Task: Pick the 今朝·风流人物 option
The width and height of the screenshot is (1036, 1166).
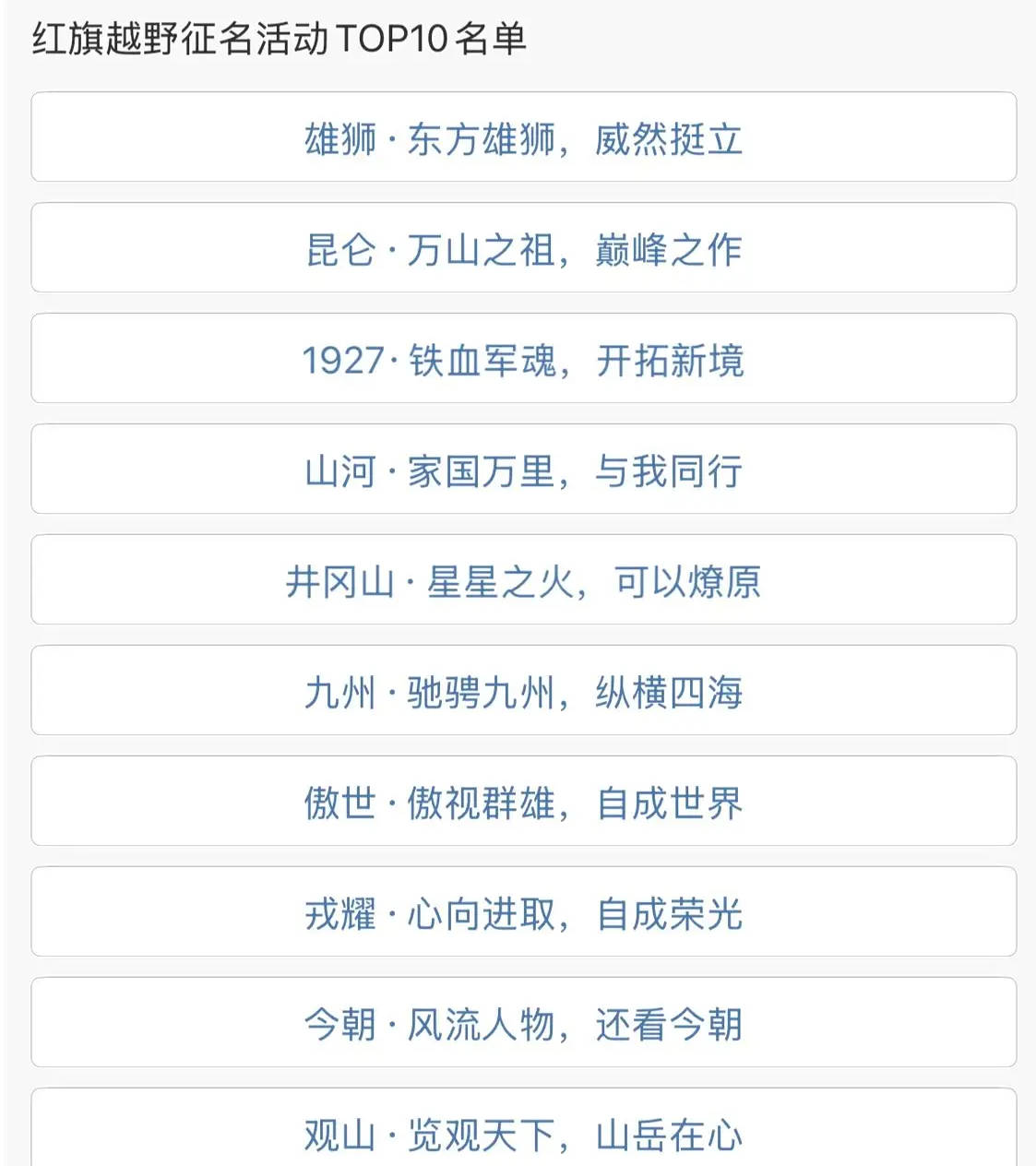Action: [x=523, y=1024]
